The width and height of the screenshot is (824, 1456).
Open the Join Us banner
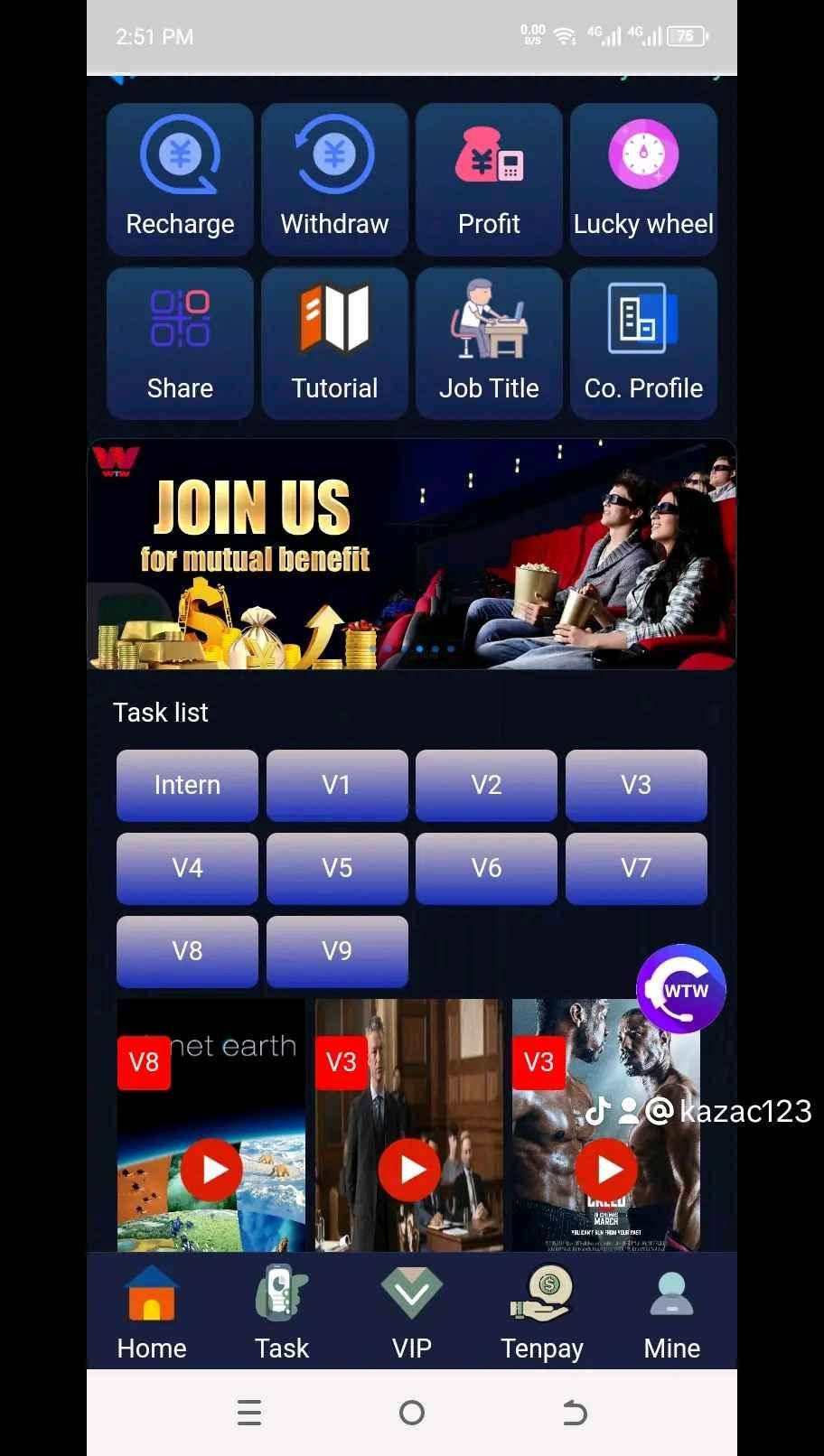coord(411,554)
